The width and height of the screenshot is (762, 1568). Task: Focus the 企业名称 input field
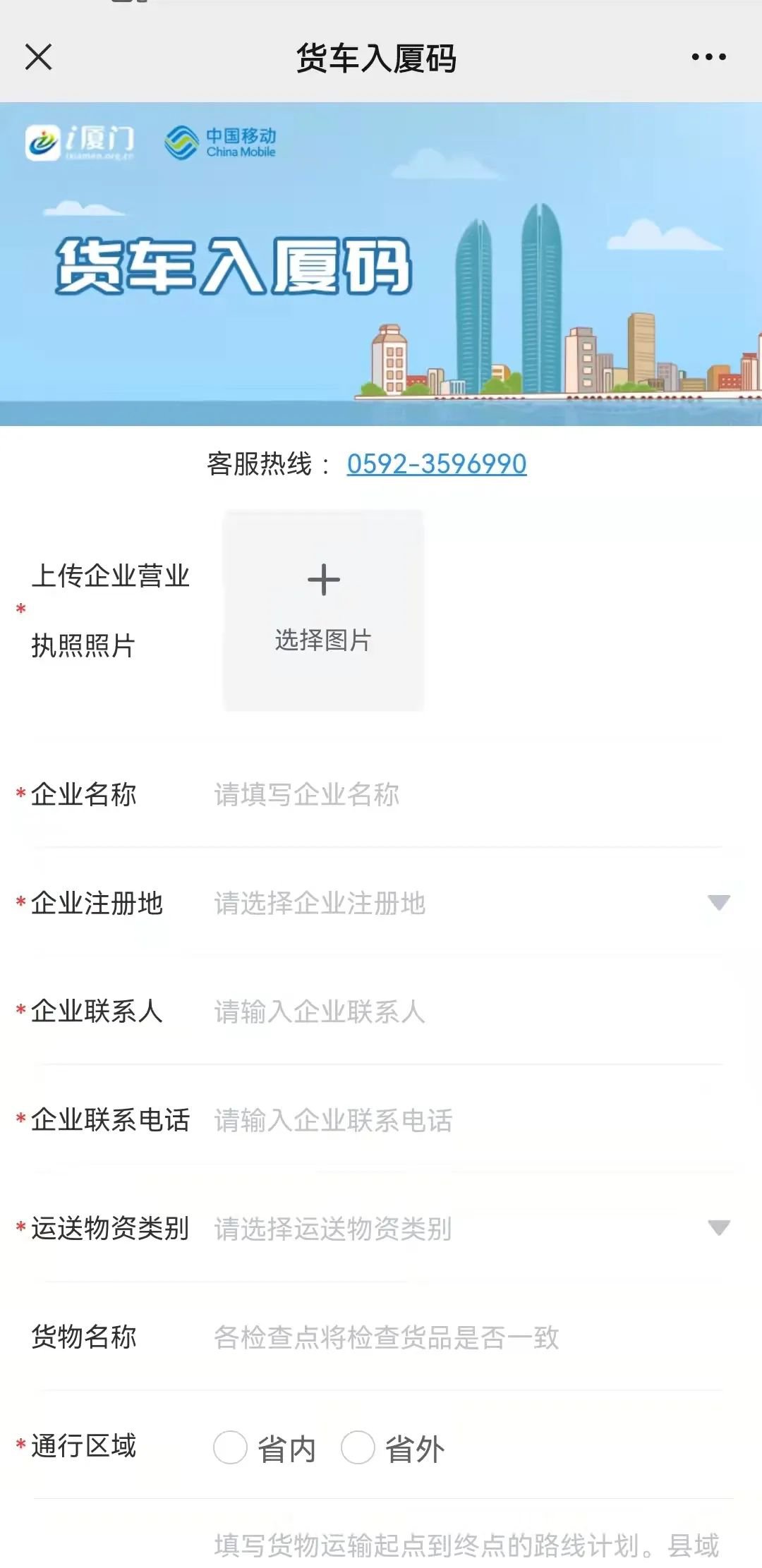[466, 795]
